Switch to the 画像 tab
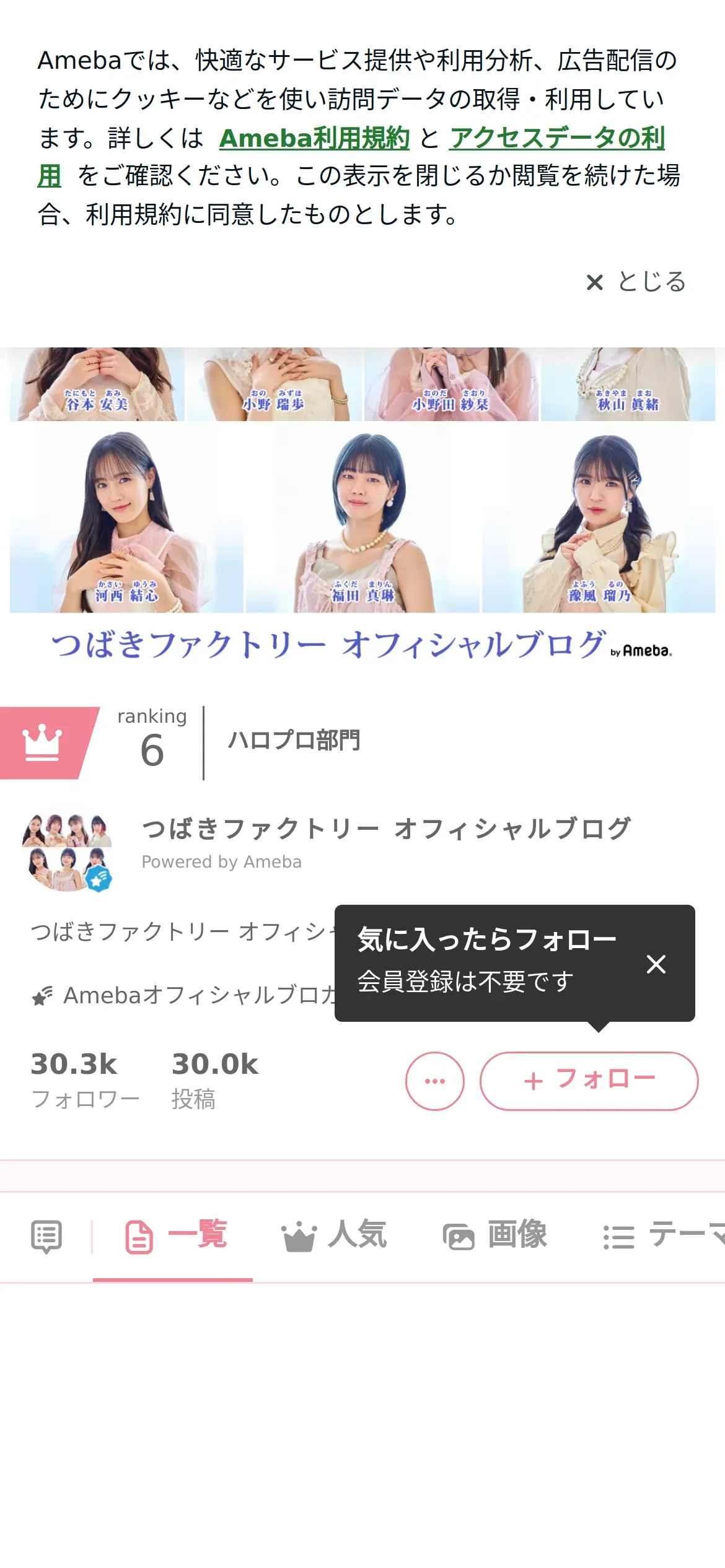Image resolution: width=725 pixels, height=1568 pixels. point(495,1236)
